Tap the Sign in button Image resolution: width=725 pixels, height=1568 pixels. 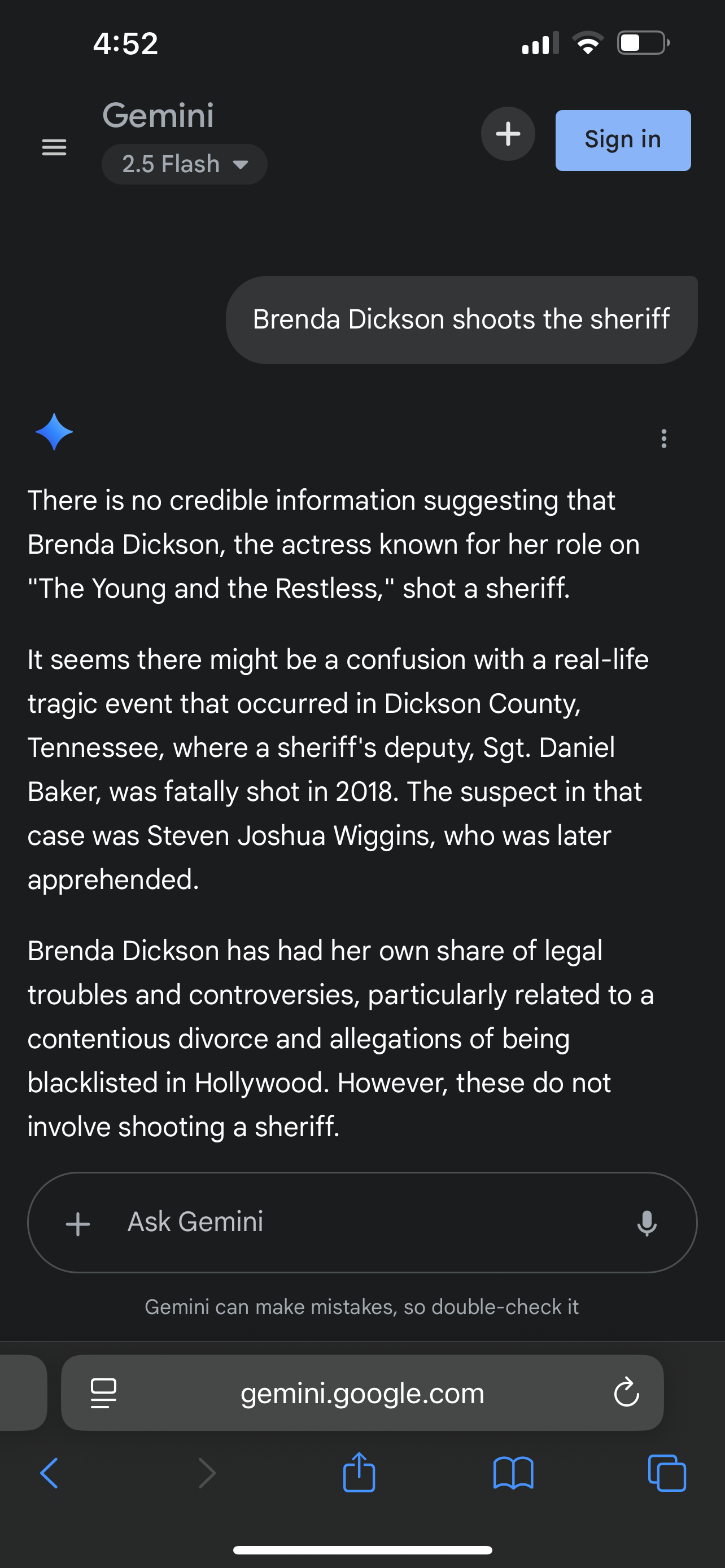[623, 140]
